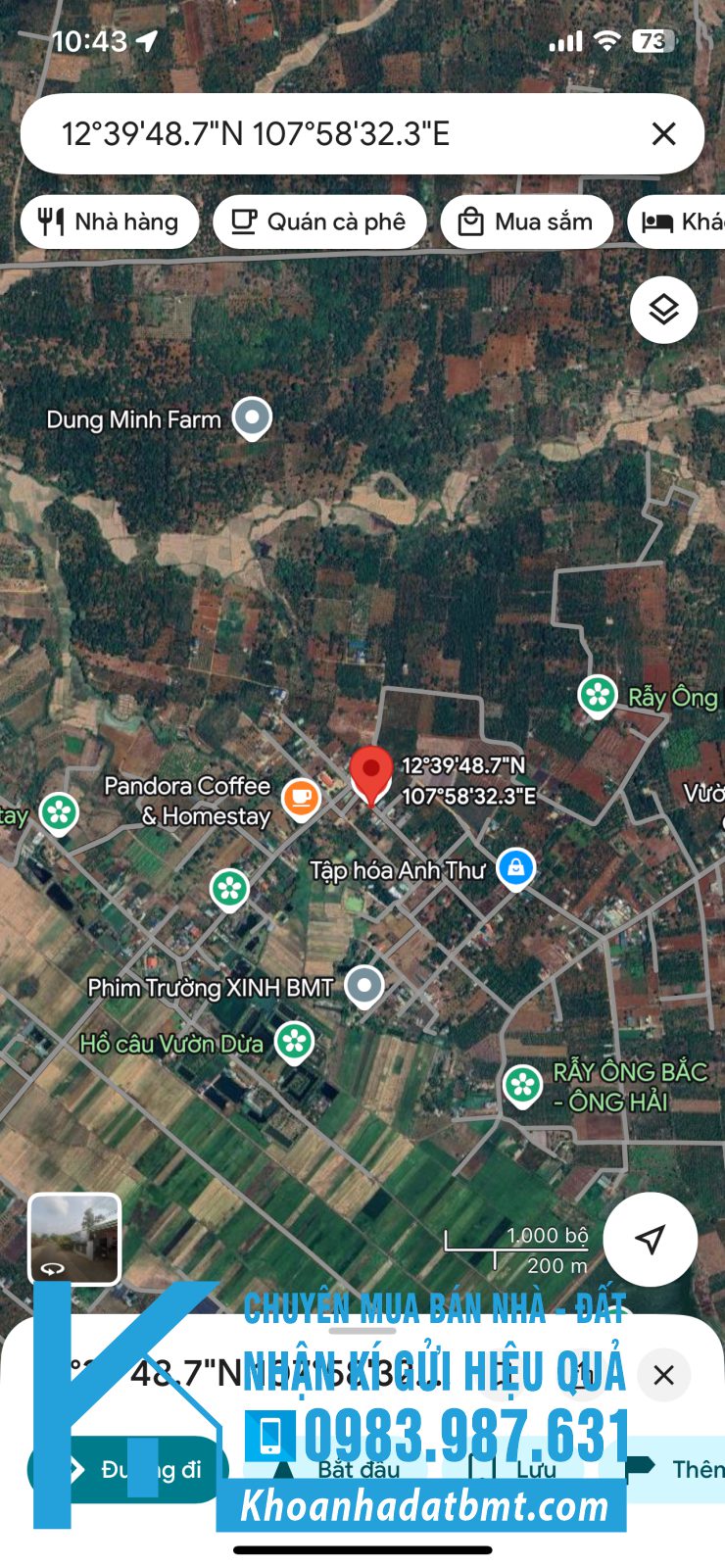This screenshot has height=1568, width=725.
Task: Open the Street View thumbnail
Action: (x=74, y=1239)
